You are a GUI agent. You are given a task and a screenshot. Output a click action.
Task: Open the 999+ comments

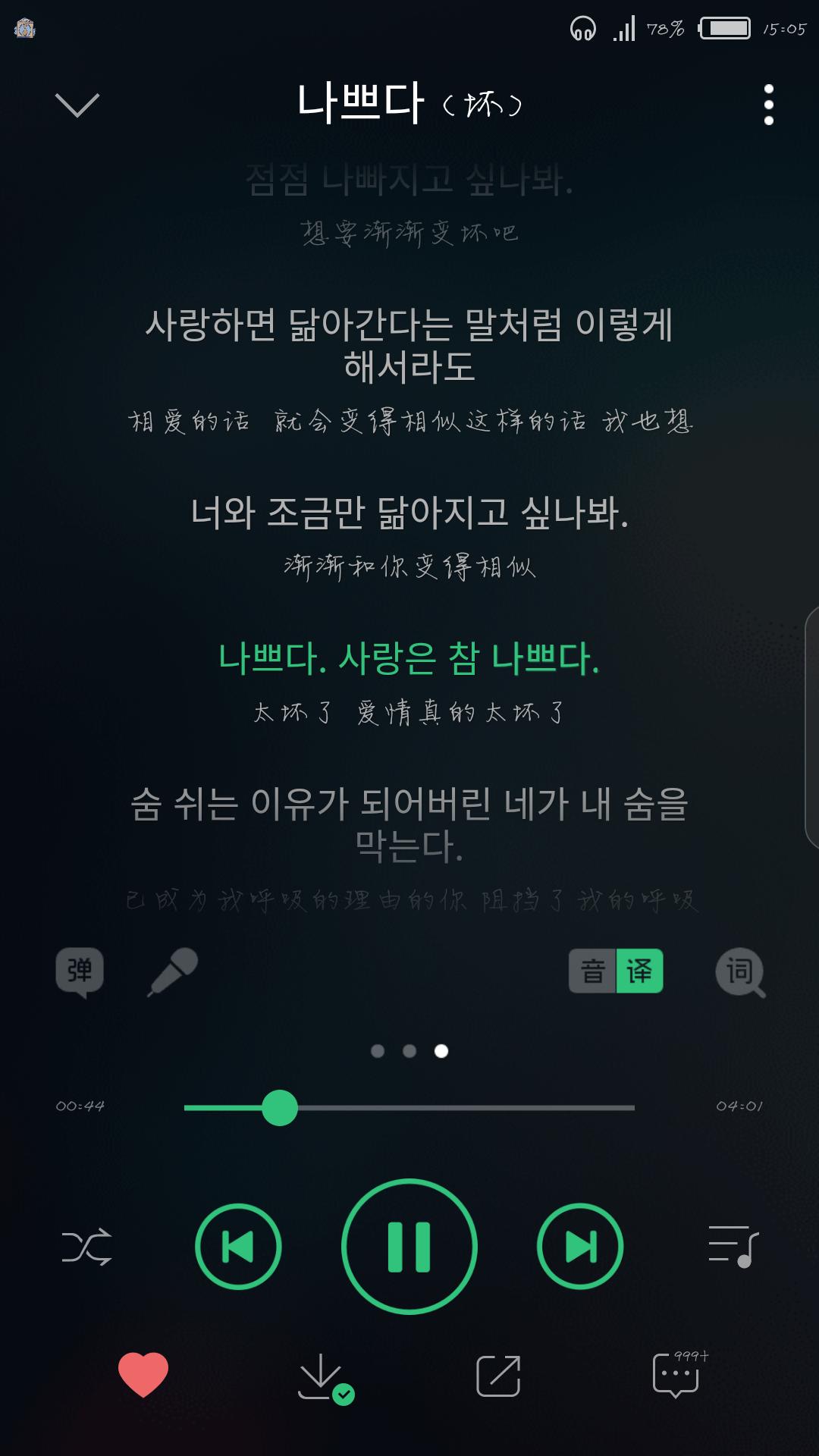(x=679, y=1374)
